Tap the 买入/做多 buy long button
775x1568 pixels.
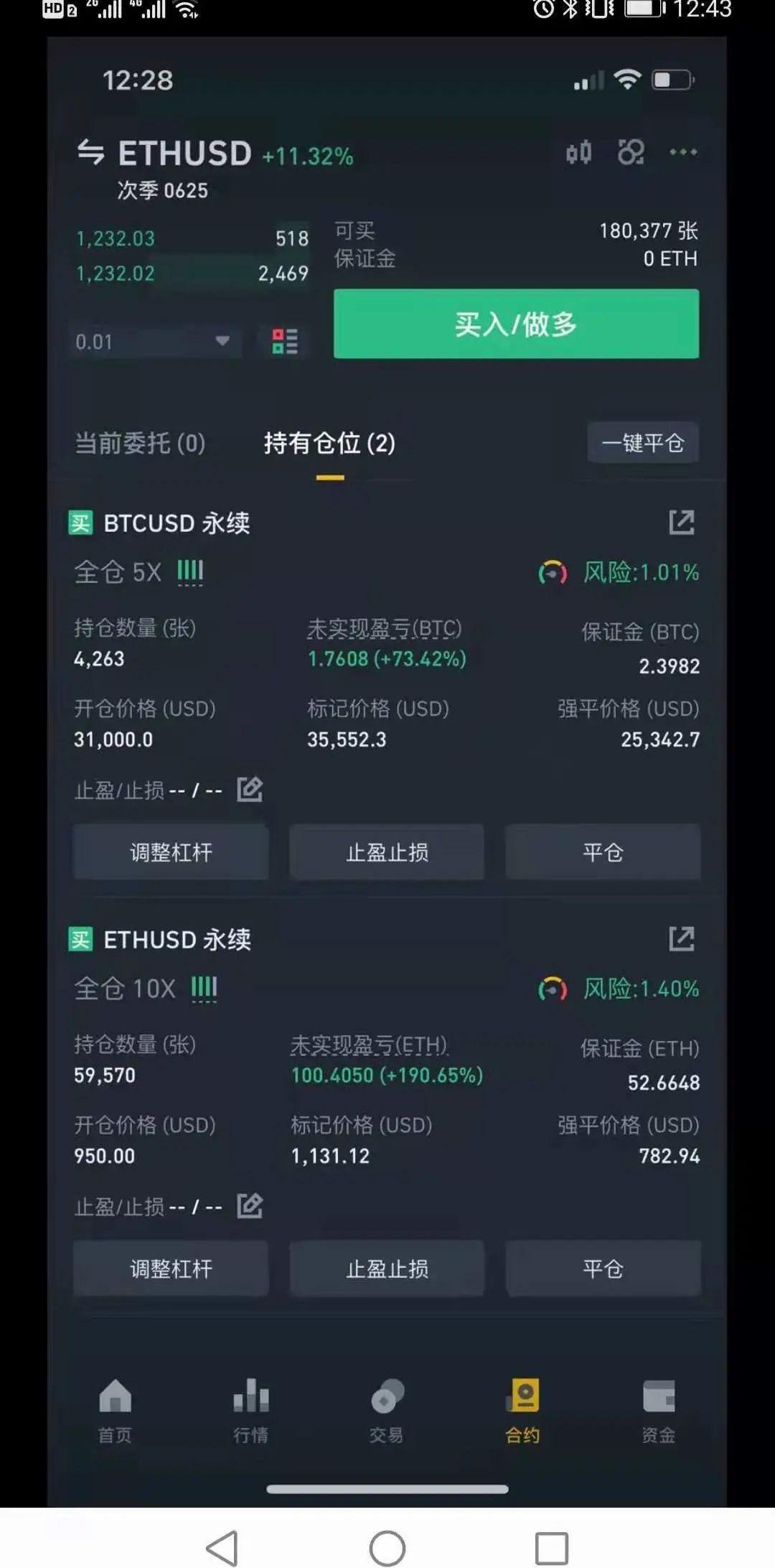(516, 324)
